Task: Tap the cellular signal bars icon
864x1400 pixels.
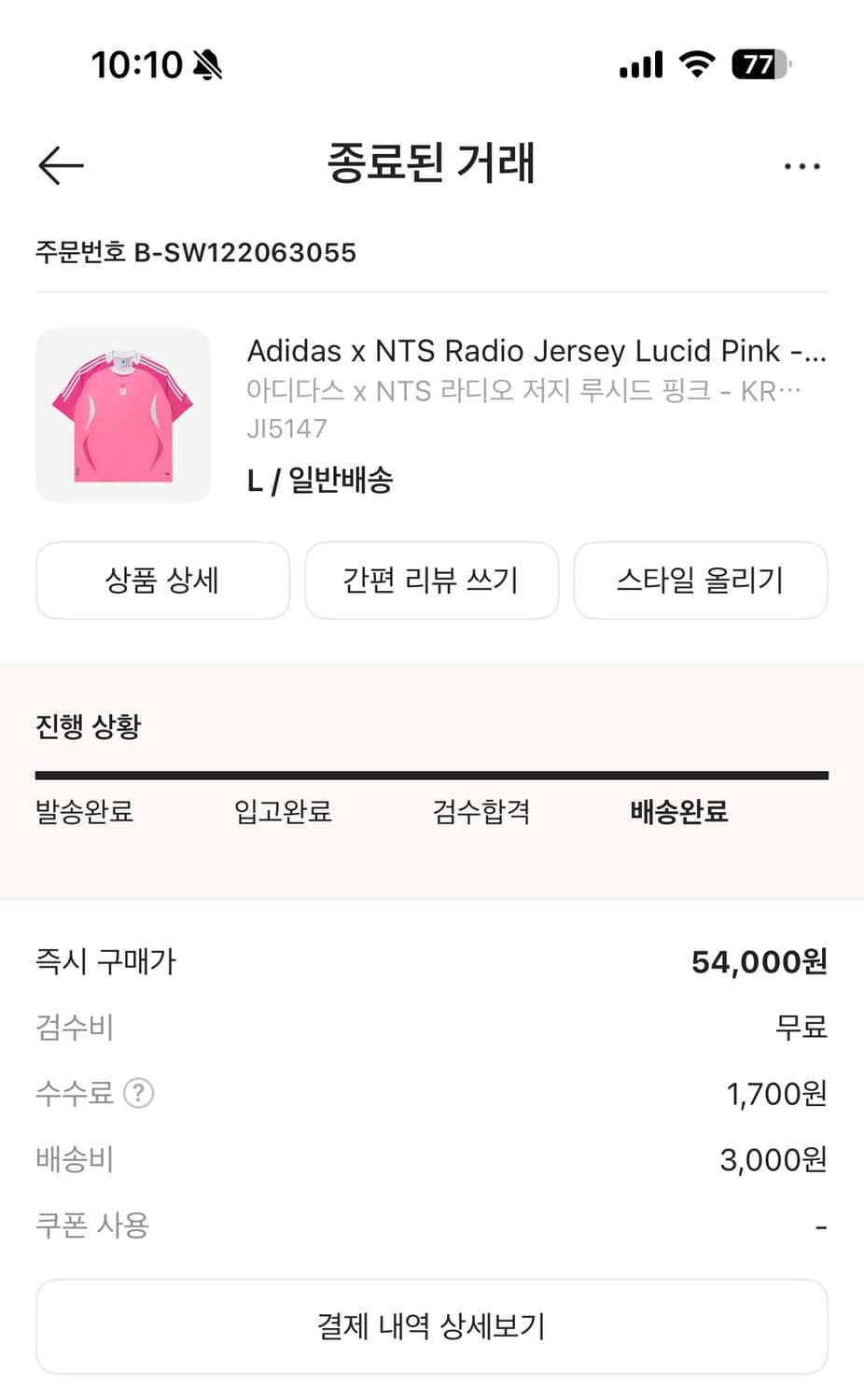Action: click(x=639, y=64)
